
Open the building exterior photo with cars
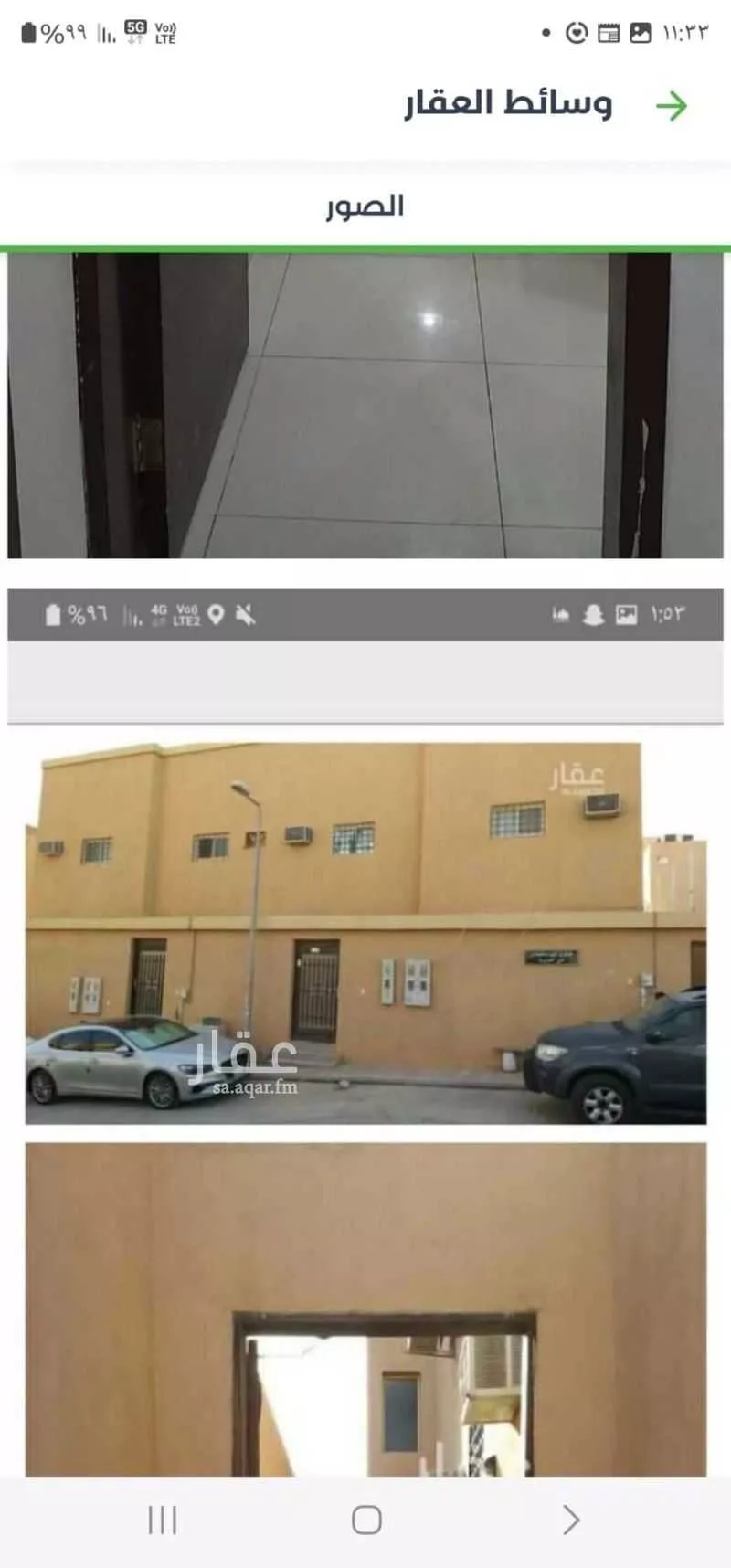pyautogui.click(x=365, y=932)
